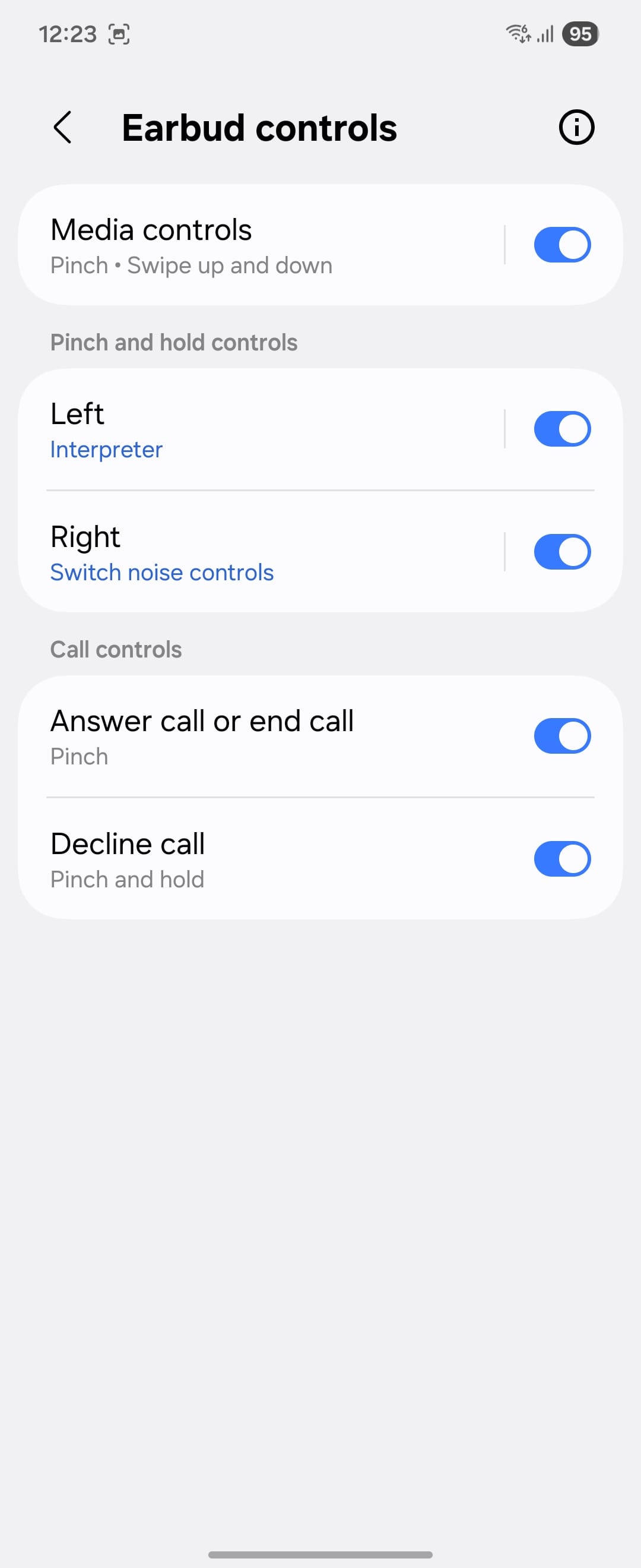Open Interpreter action for the Left earbud
This screenshot has width=641, height=1568.
click(x=106, y=449)
